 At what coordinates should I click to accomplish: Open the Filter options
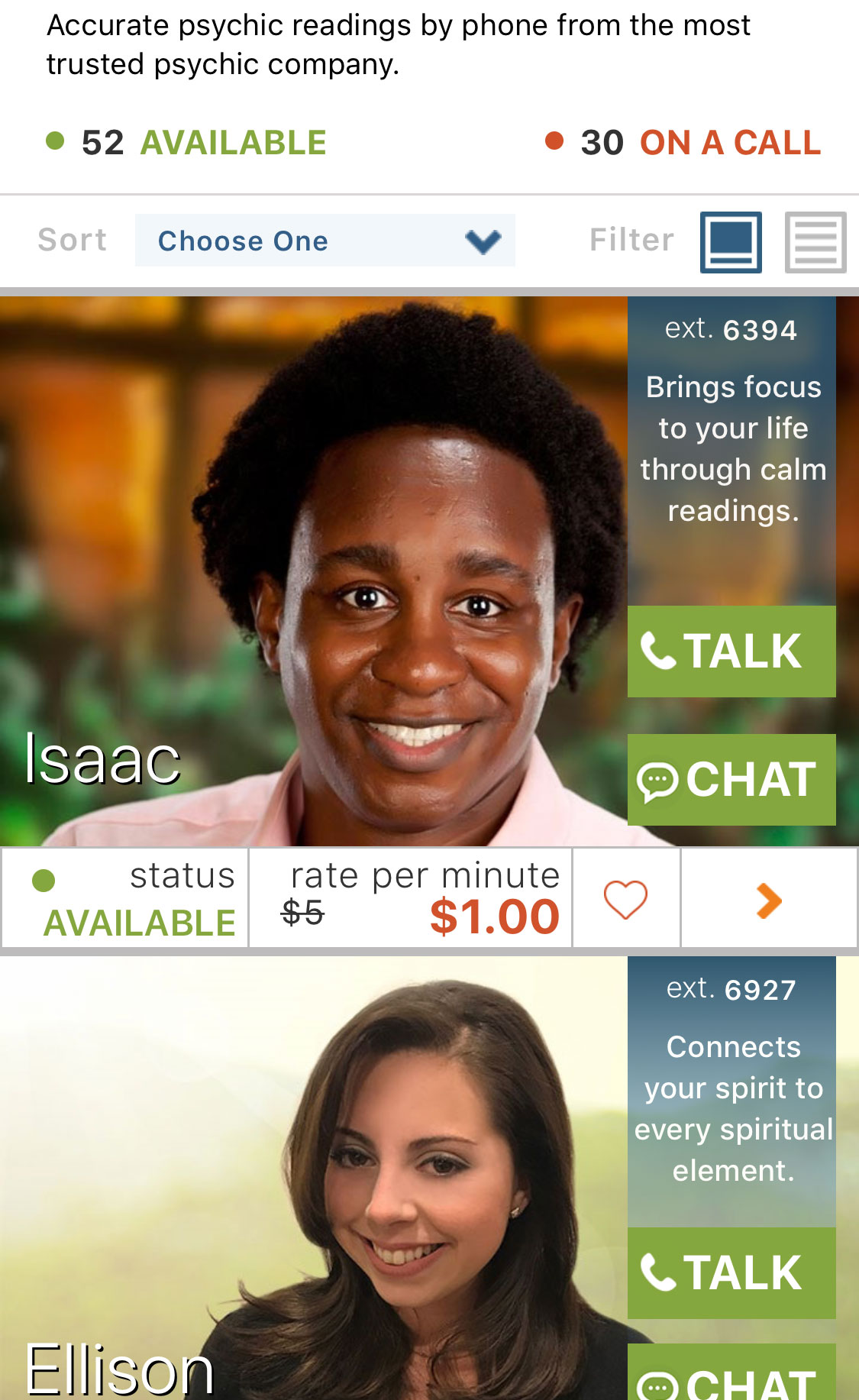coord(631,240)
